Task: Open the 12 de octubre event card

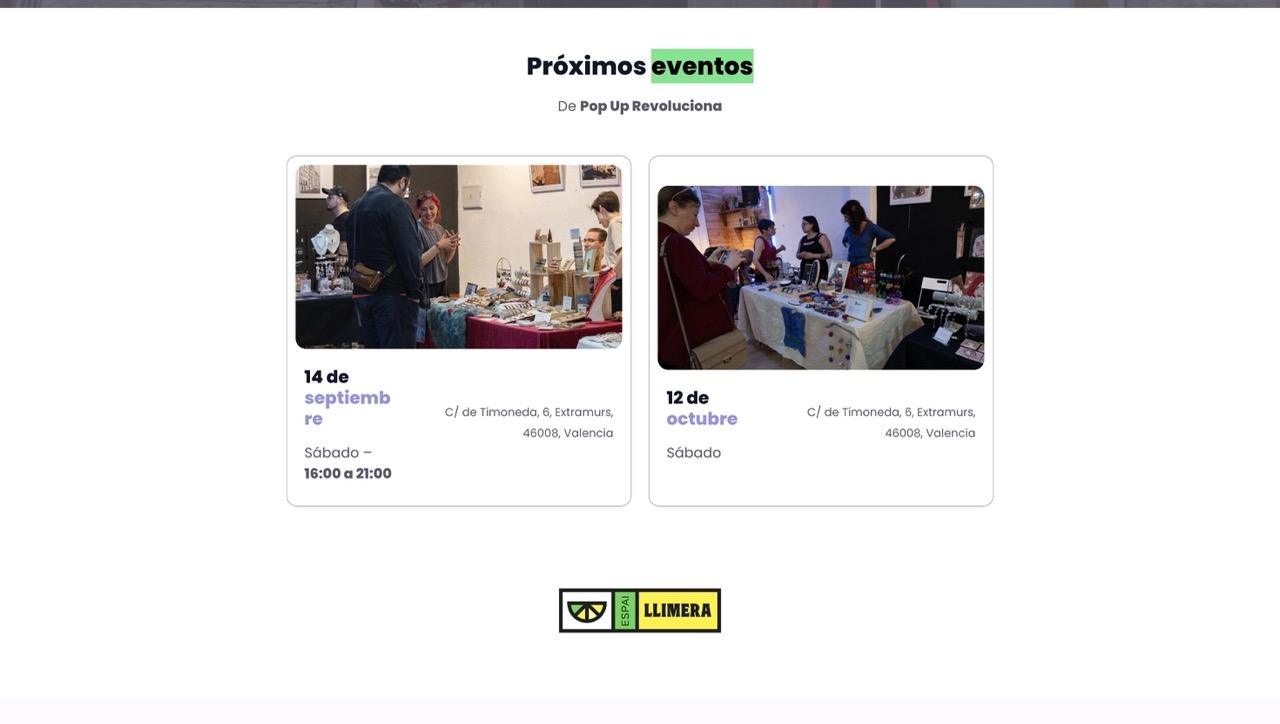Action: click(x=820, y=330)
